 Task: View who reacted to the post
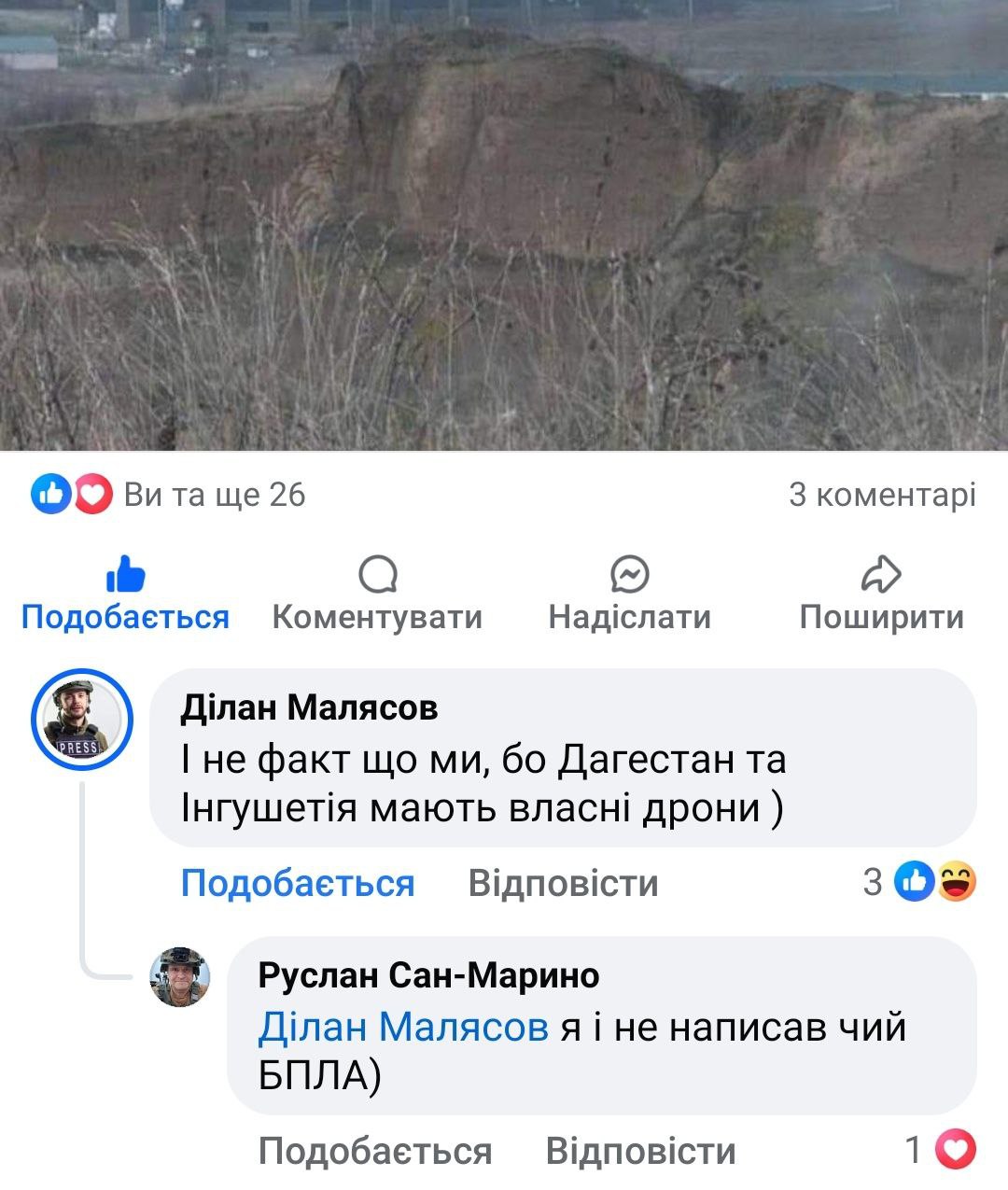168,495
